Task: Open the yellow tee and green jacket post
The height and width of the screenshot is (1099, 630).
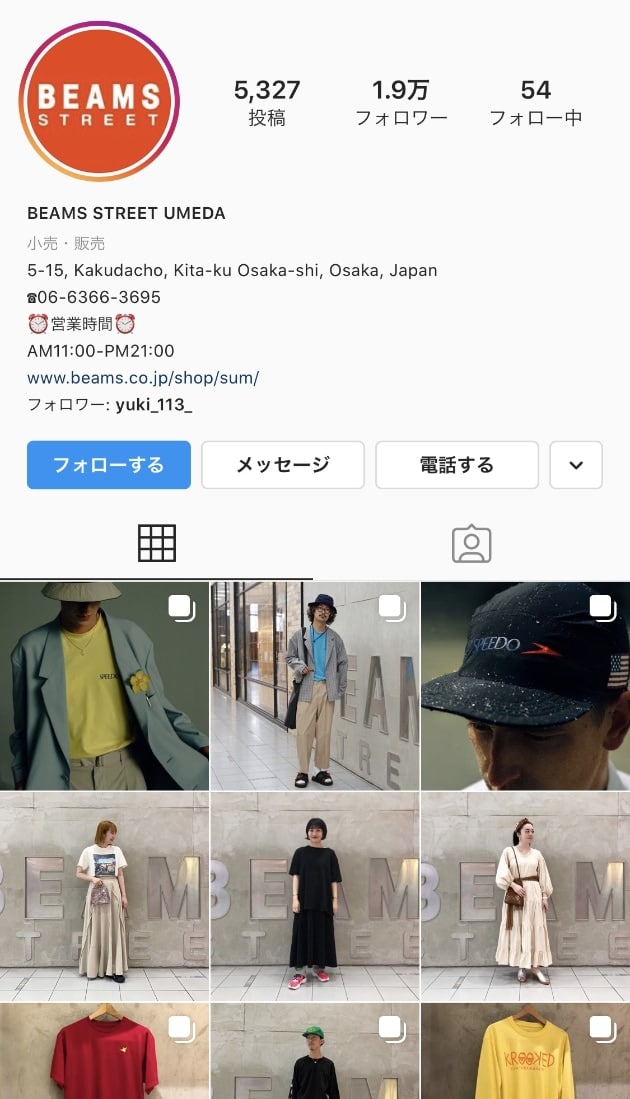Action: [104, 686]
